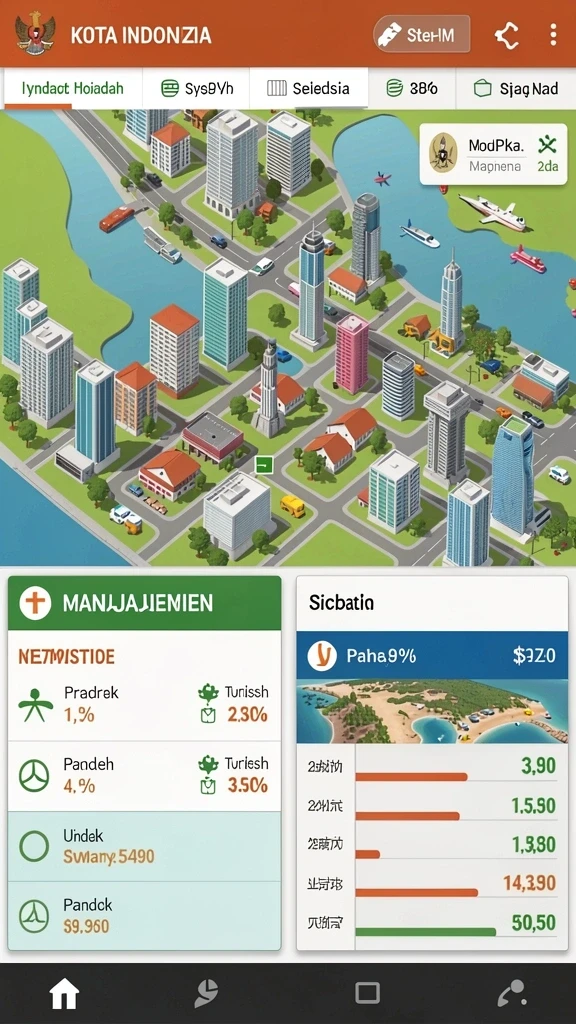576x1024 pixels.
Task: Open the square tab in bottom bar
Action: pos(368,993)
